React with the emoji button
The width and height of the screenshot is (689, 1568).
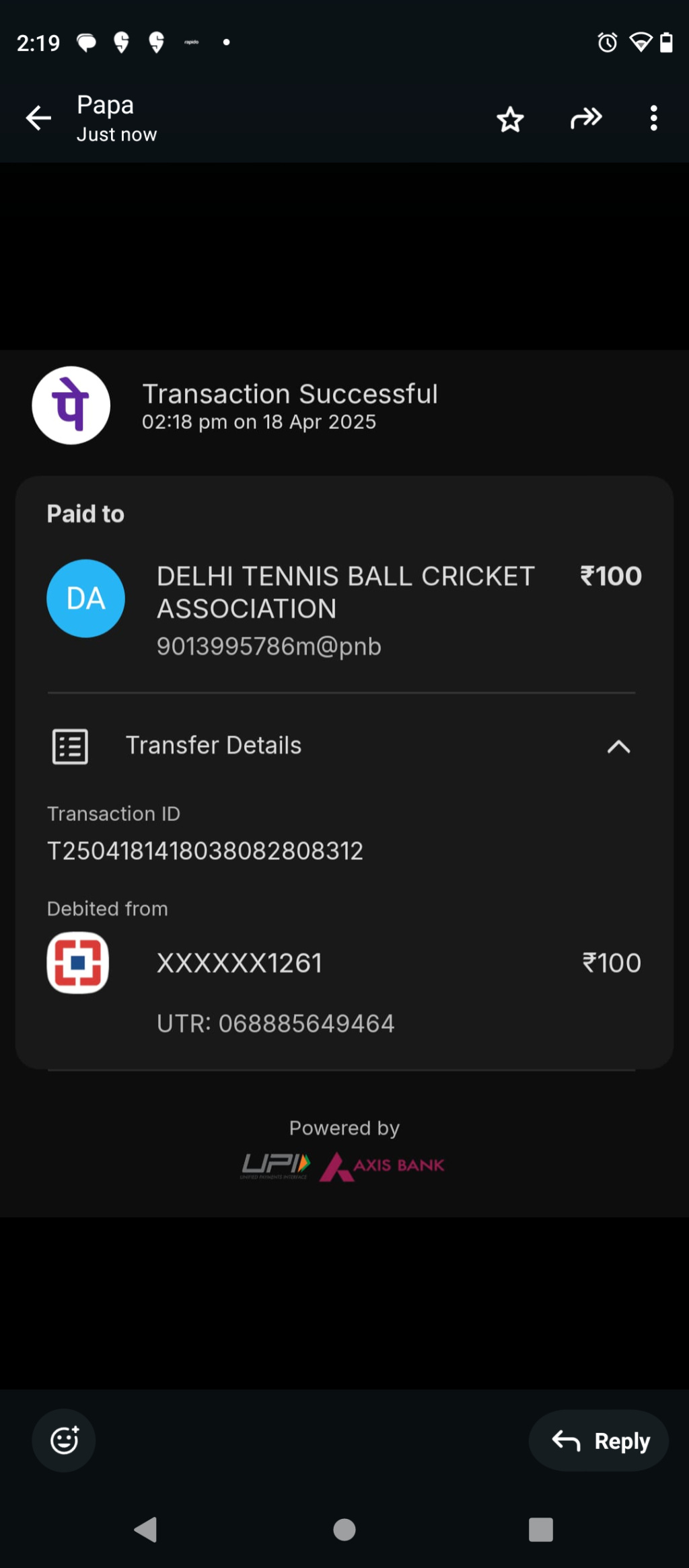tap(64, 1440)
